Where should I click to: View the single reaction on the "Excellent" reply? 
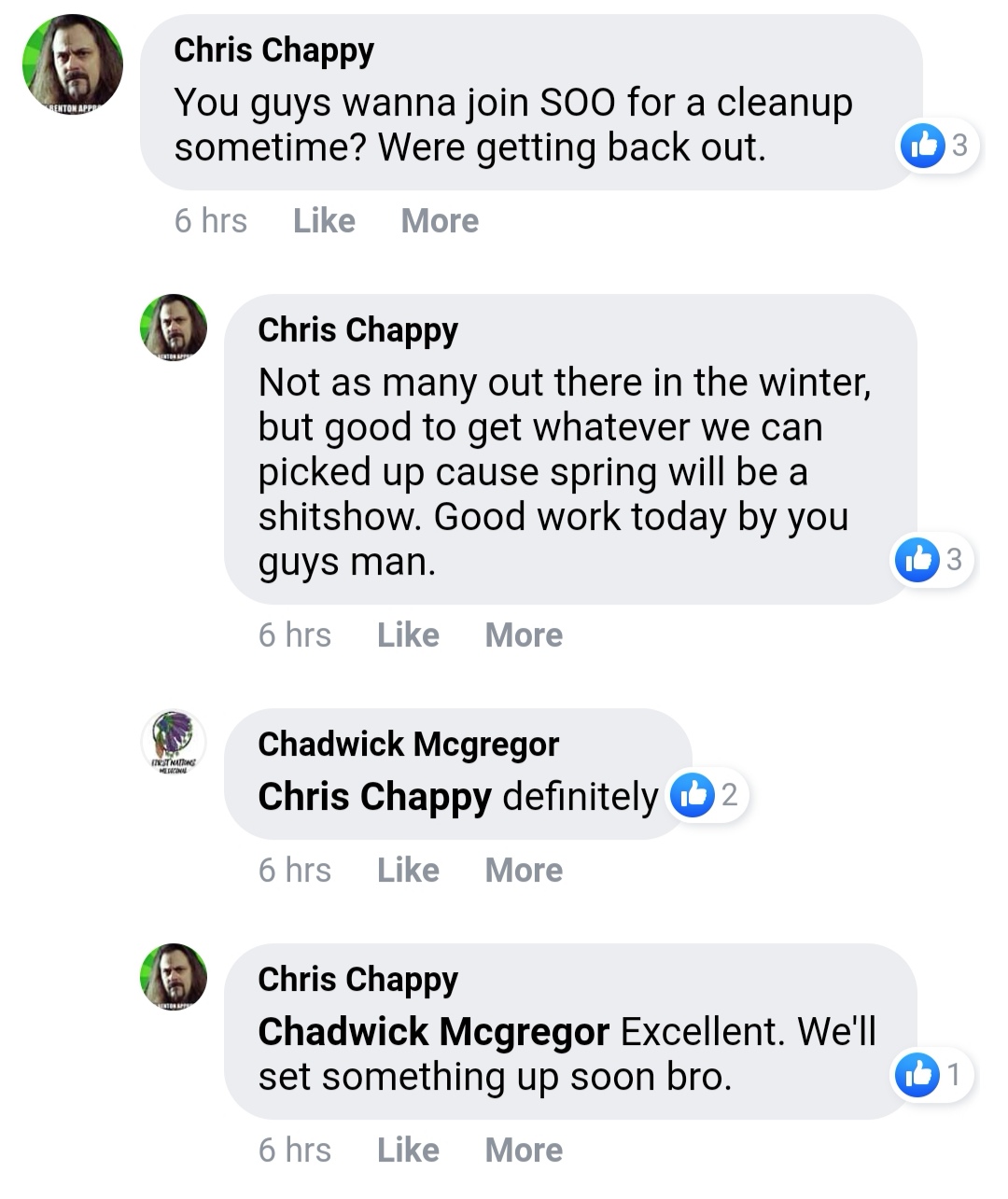click(x=932, y=1075)
